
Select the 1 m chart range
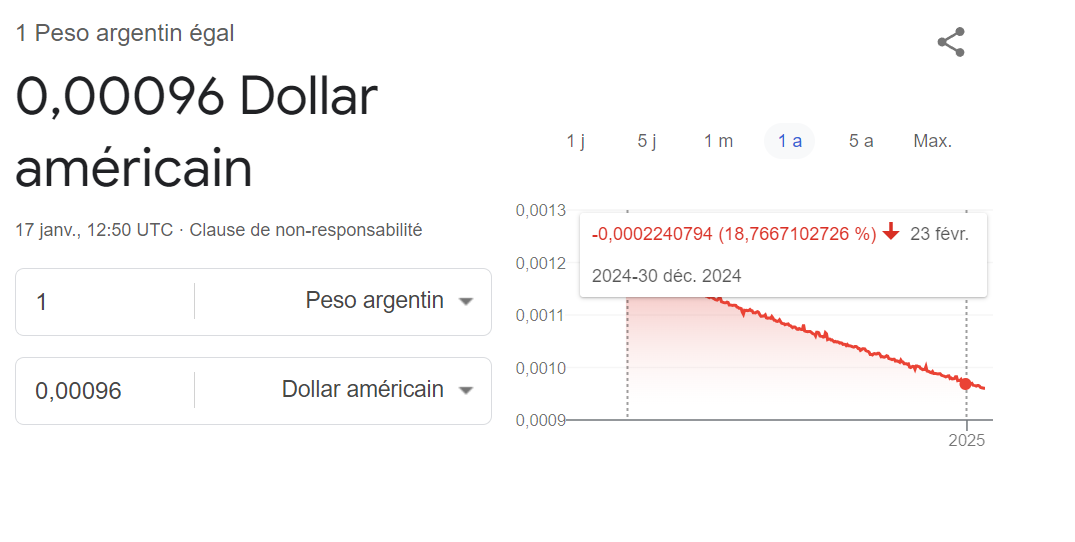pyautogui.click(x=718, y=141)
